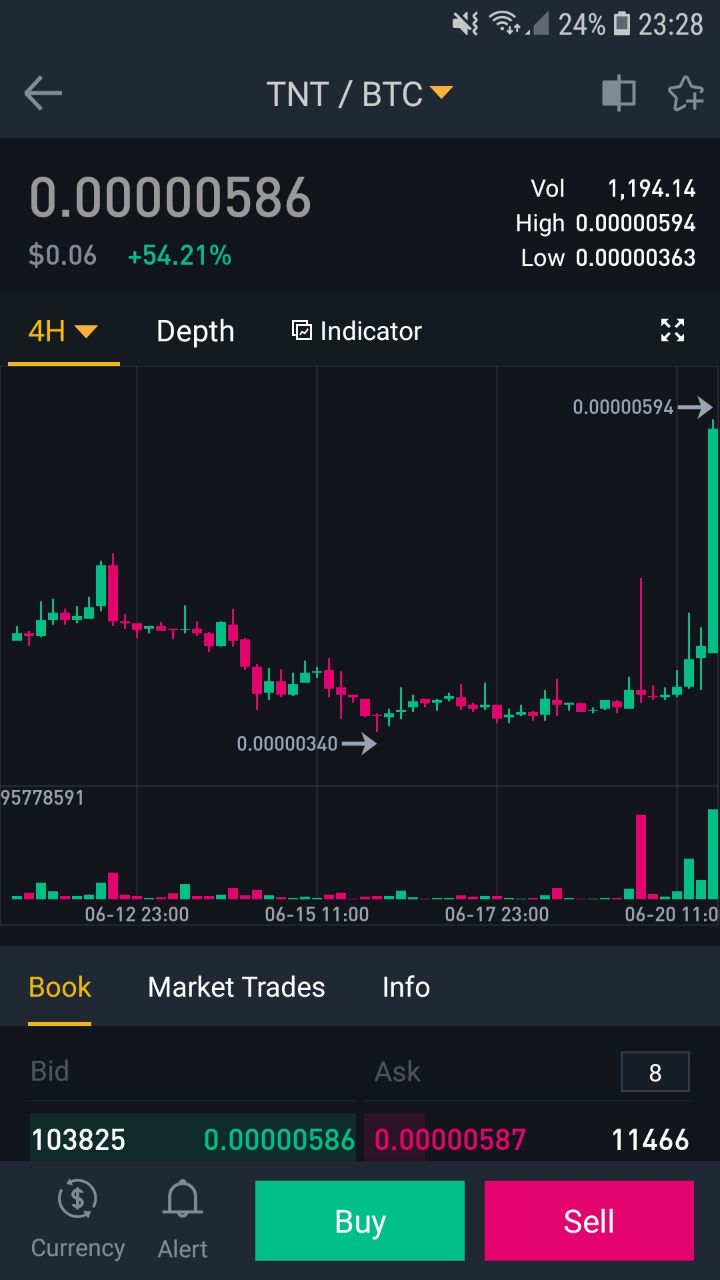
Task: Tap the green Buy button
Action: (x=360, y=1221)
